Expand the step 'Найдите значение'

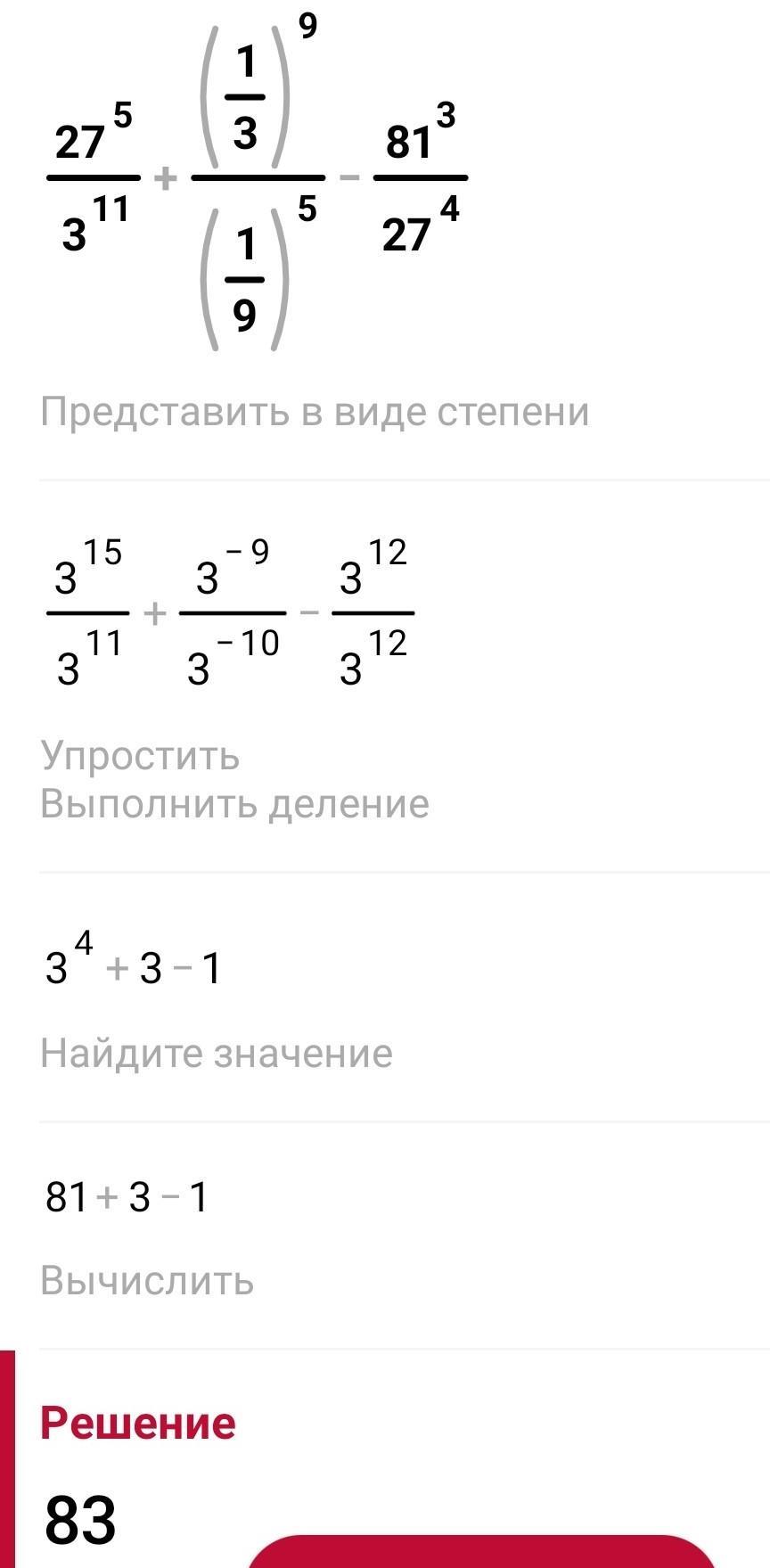(217, 1054)
